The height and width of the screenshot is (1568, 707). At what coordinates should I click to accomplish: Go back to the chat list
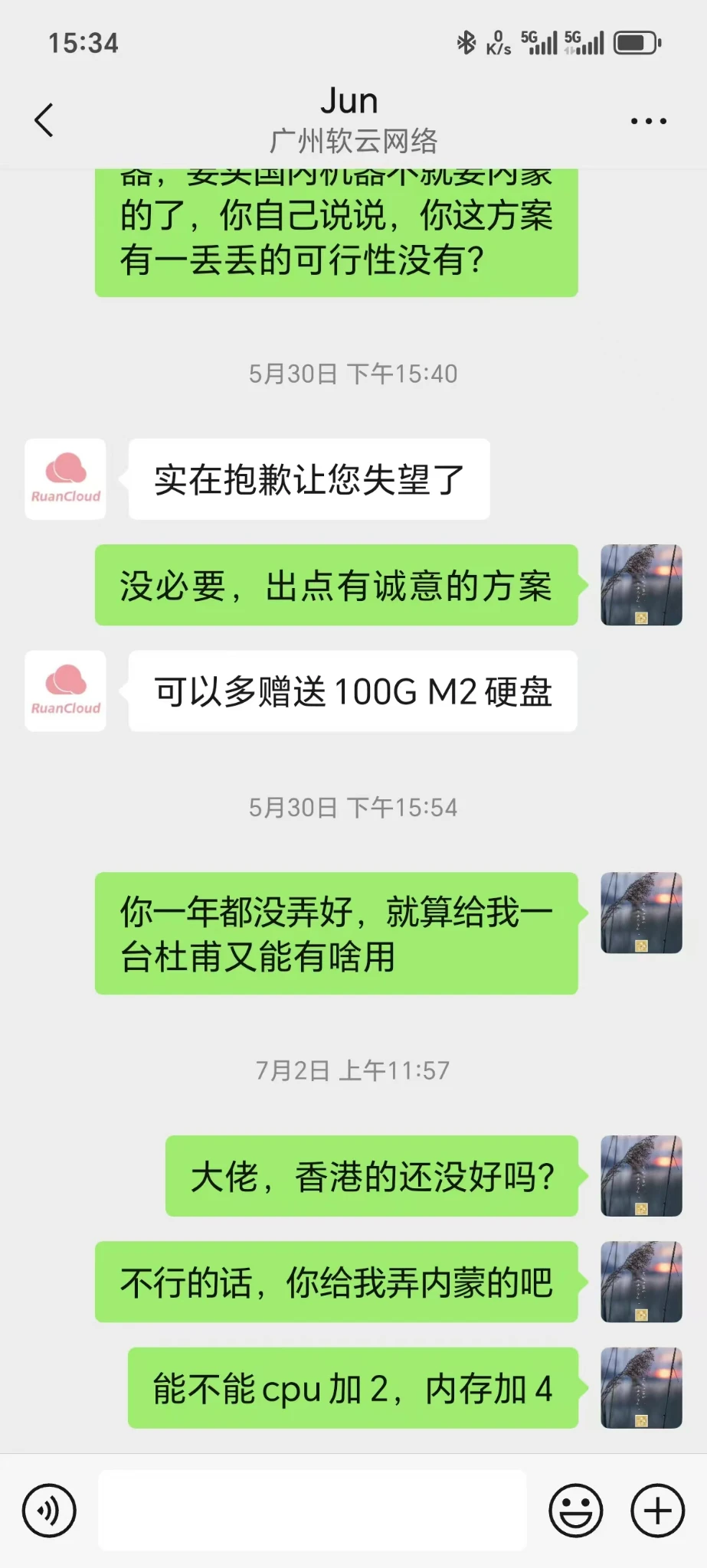pyautogui.click(x=44, y=120)
